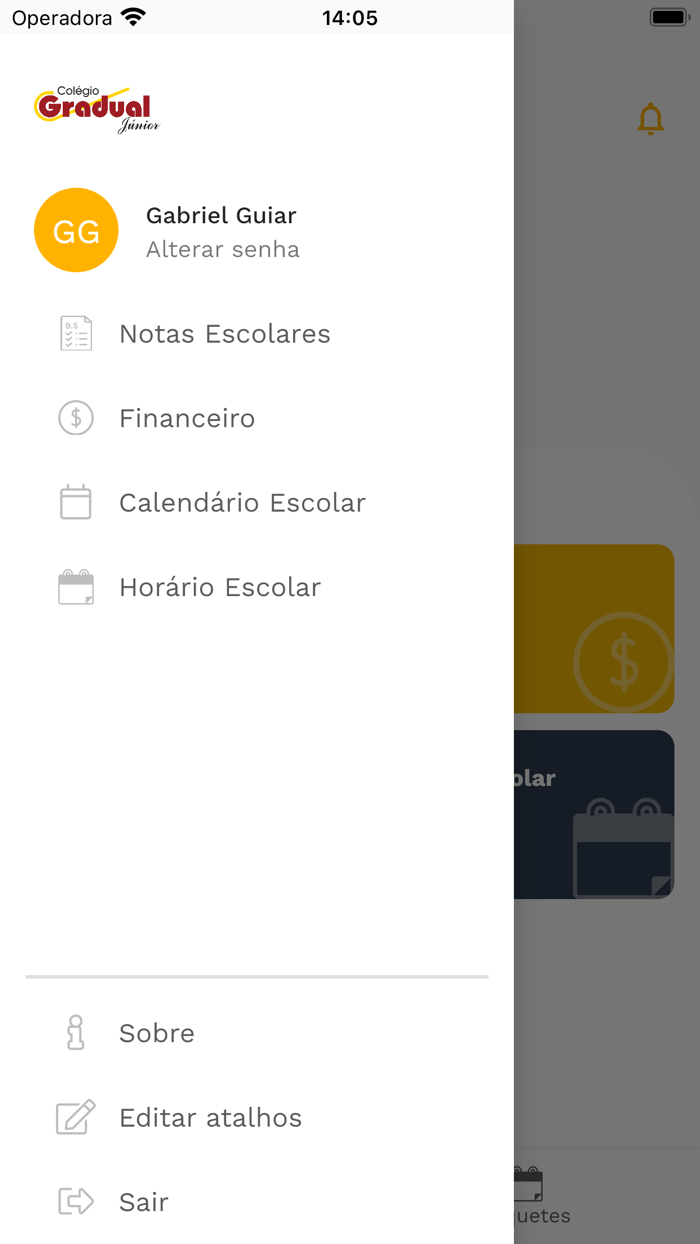Select Editar atalhos
The width and height of the screenshot is (700, 1244).
point(210,1117)
